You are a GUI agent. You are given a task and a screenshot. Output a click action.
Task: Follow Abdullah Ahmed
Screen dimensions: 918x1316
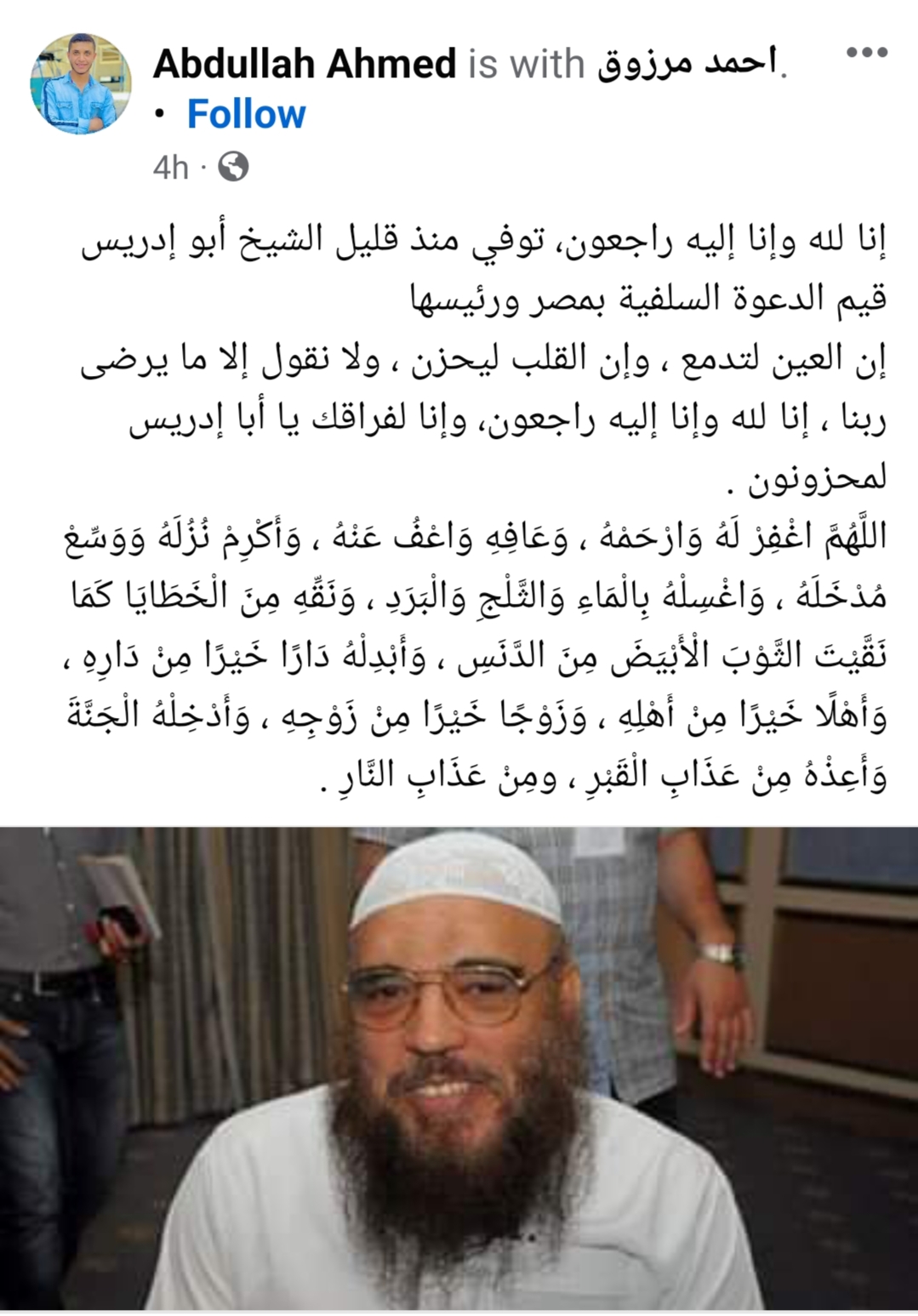pyautogui.click(x=246, y=114)
